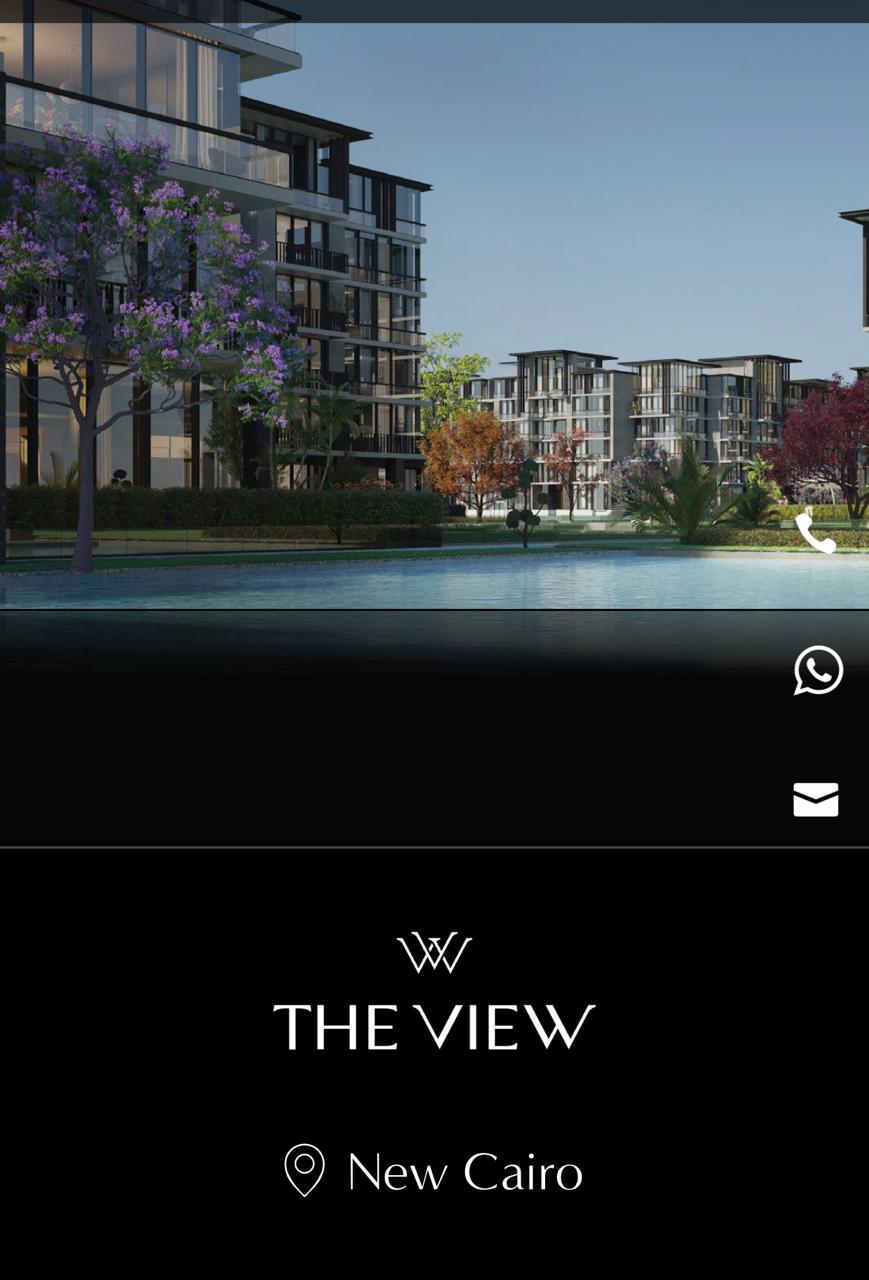Image resolution: width=869 pixels, height=1280 pixels.
Task: Send an inquiry via the mail icon
Action: coord(817,799)
